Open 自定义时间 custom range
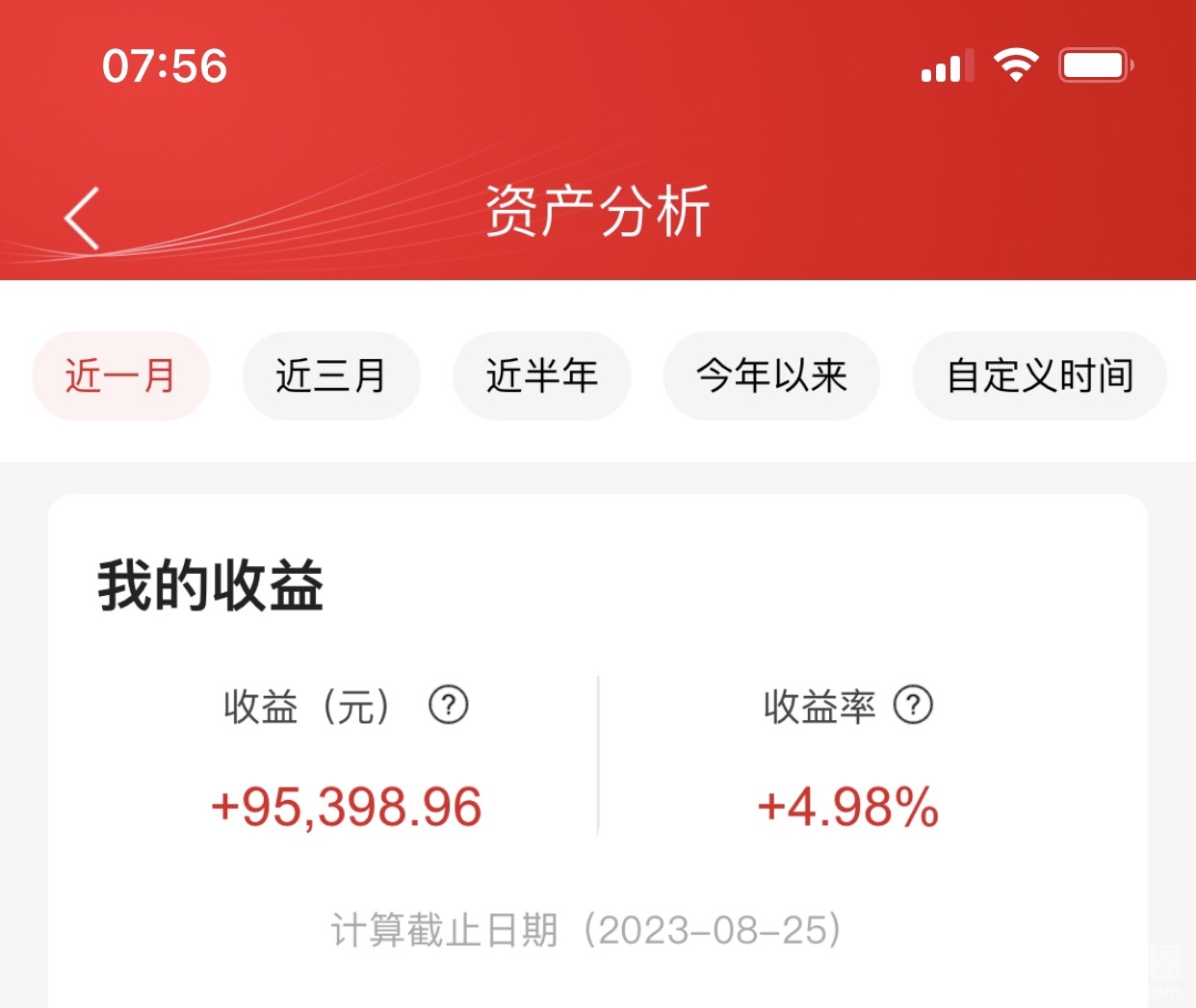This screenshot has height=1008, width=1196. point(1039,375)
